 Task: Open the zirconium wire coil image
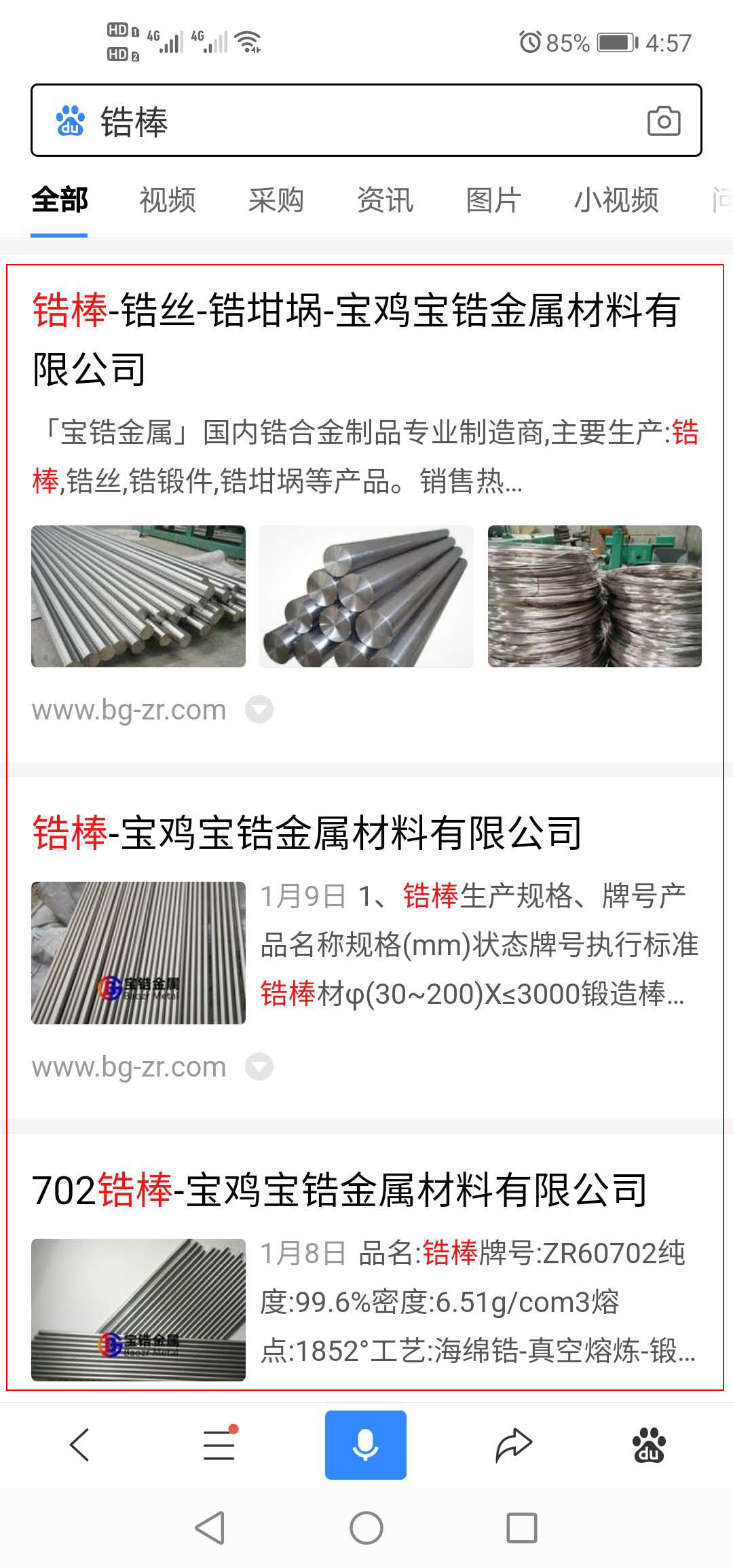pos(595,596)
